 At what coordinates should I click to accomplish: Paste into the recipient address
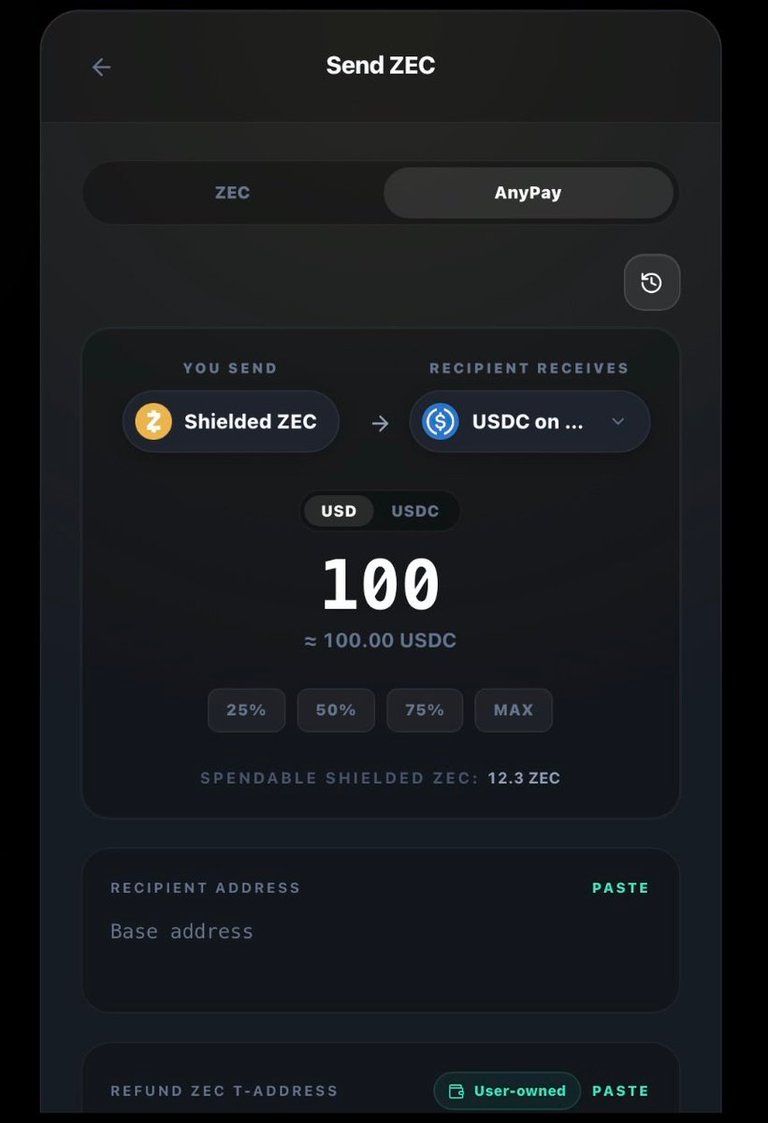pos(620,887)
